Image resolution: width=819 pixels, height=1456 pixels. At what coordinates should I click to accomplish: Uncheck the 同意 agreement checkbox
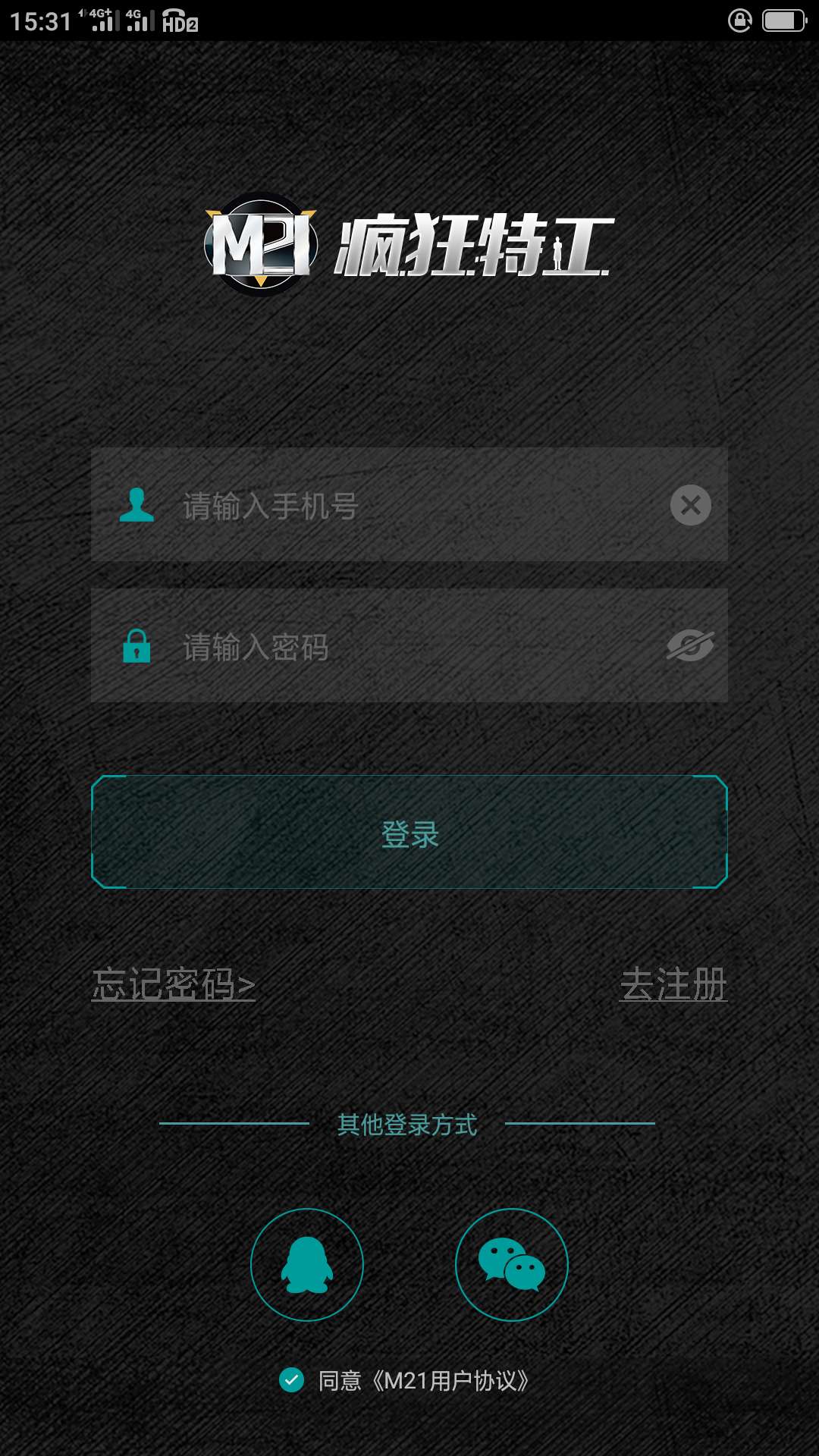291,1380
